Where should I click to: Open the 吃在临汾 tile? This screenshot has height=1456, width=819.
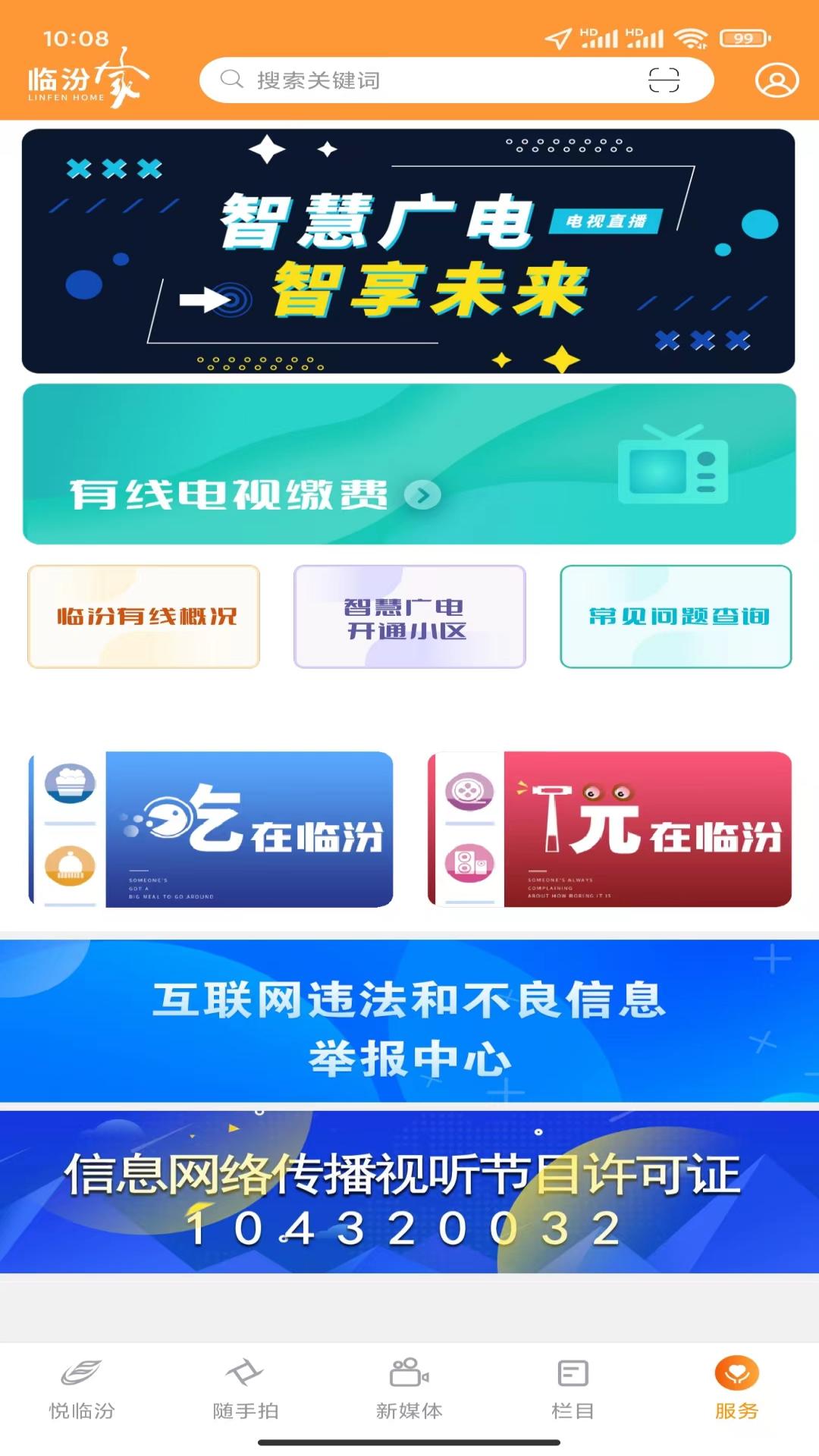[x=211, y=829]
